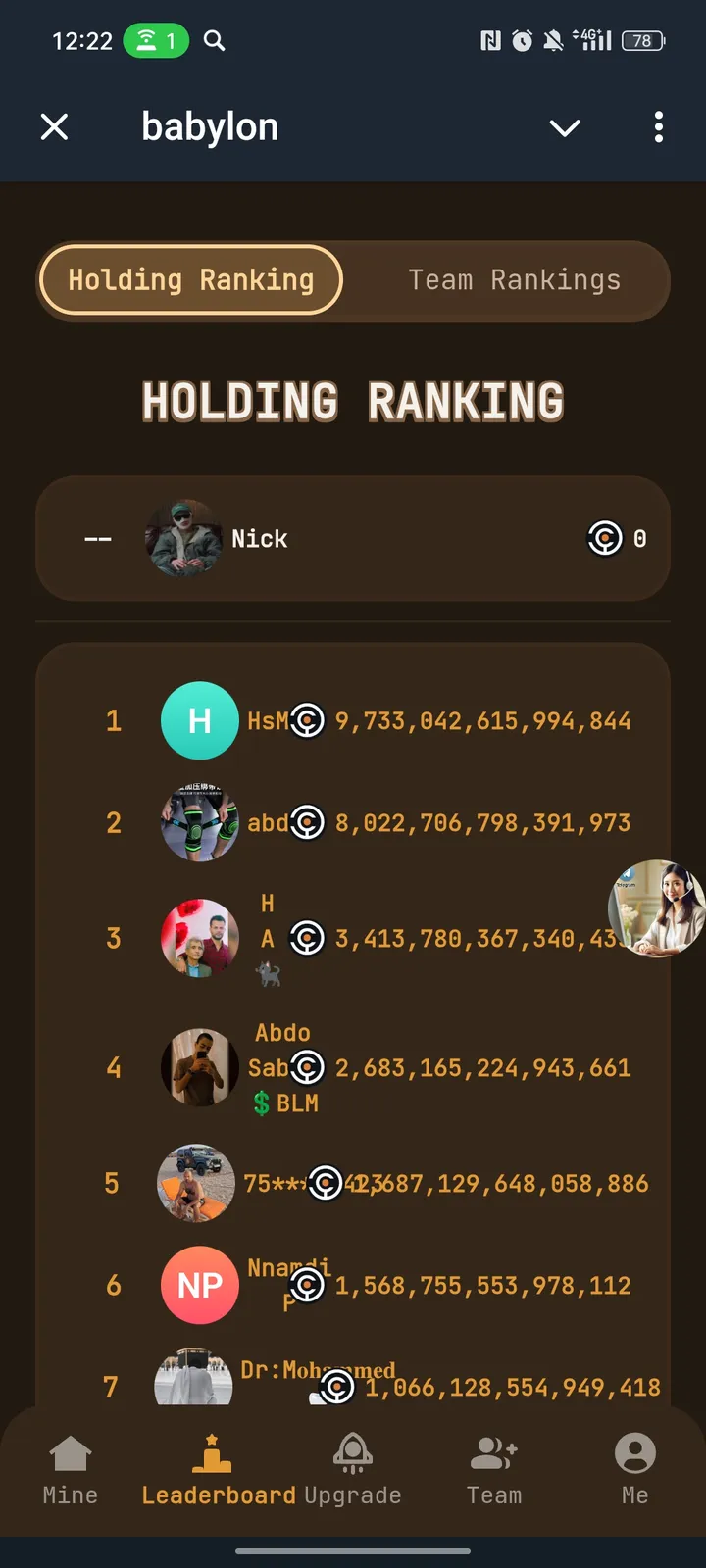This screenshot has width=706, height=1568.
Task: Expand the babylon header dropdown chevron
Action: [x=565, y=127]
